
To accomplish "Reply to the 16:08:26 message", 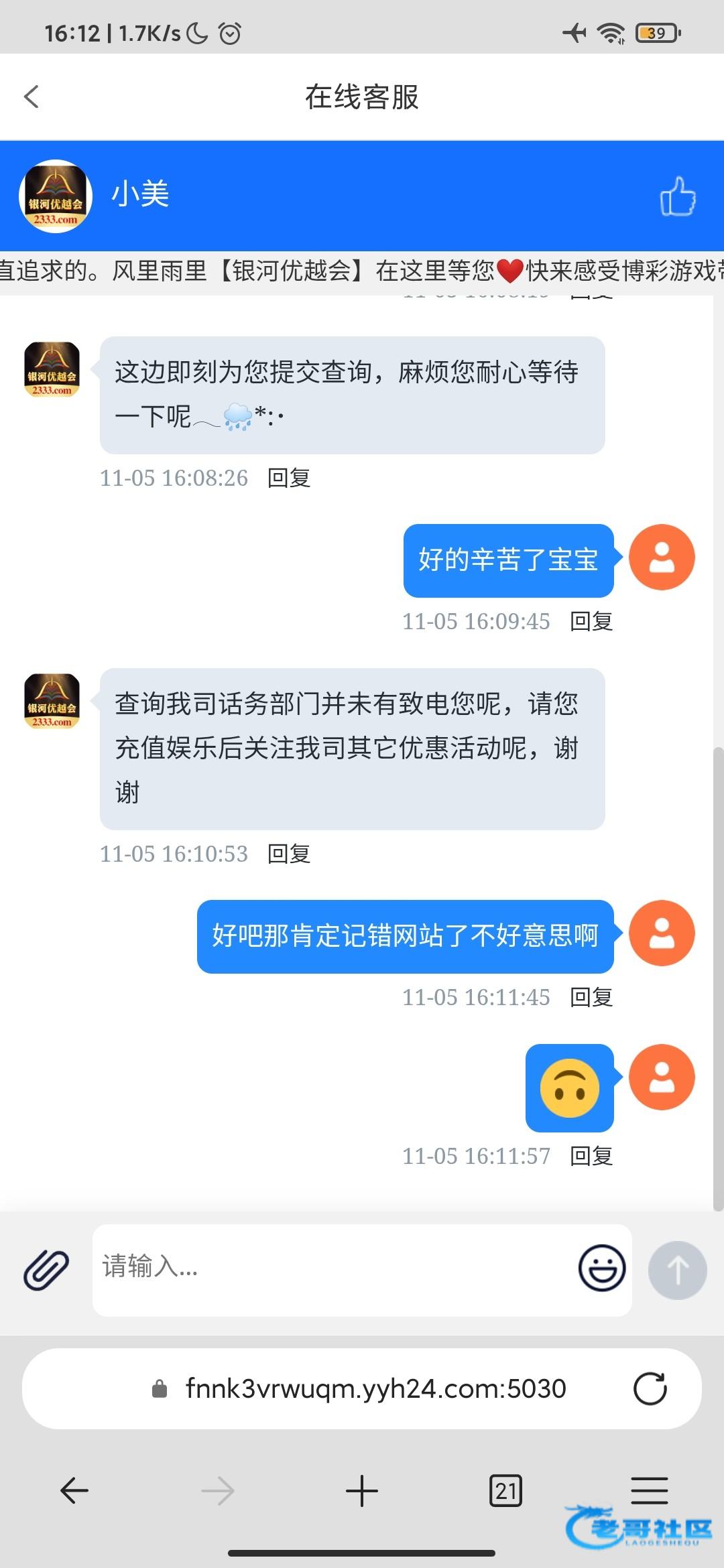I will (x=289, y=478).
